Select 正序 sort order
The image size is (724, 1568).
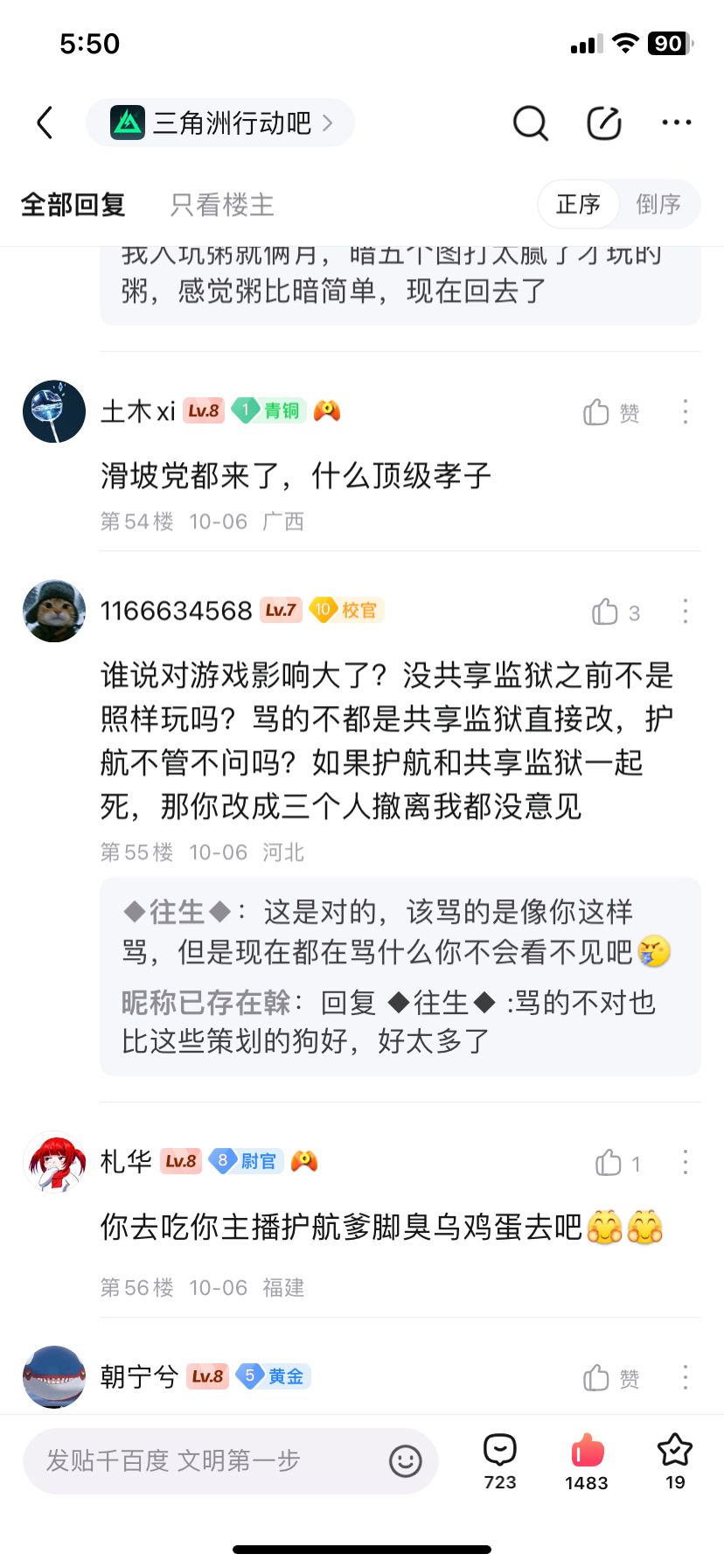tap(578, 205)
